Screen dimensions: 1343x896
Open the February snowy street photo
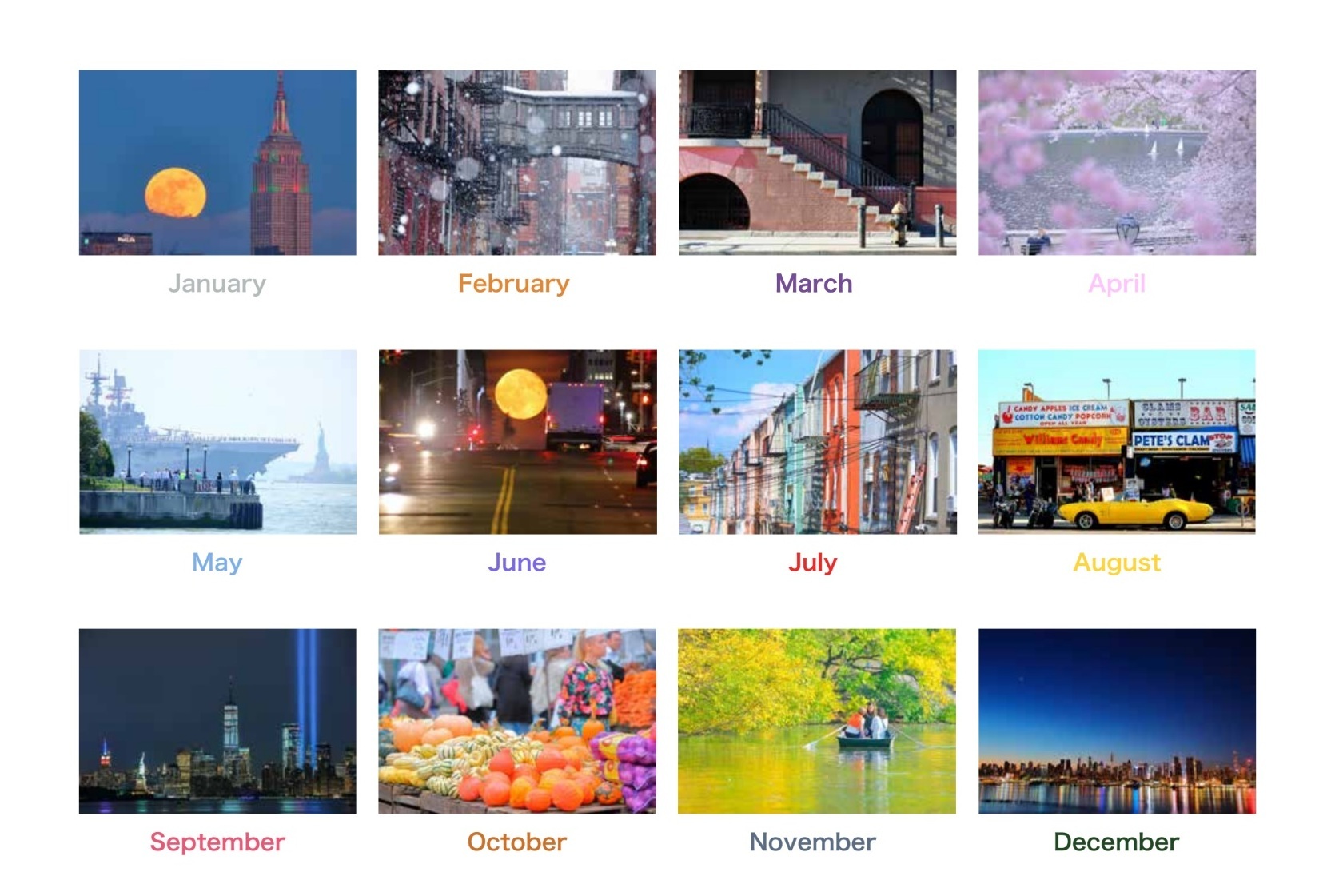click(x=516, y=162)
